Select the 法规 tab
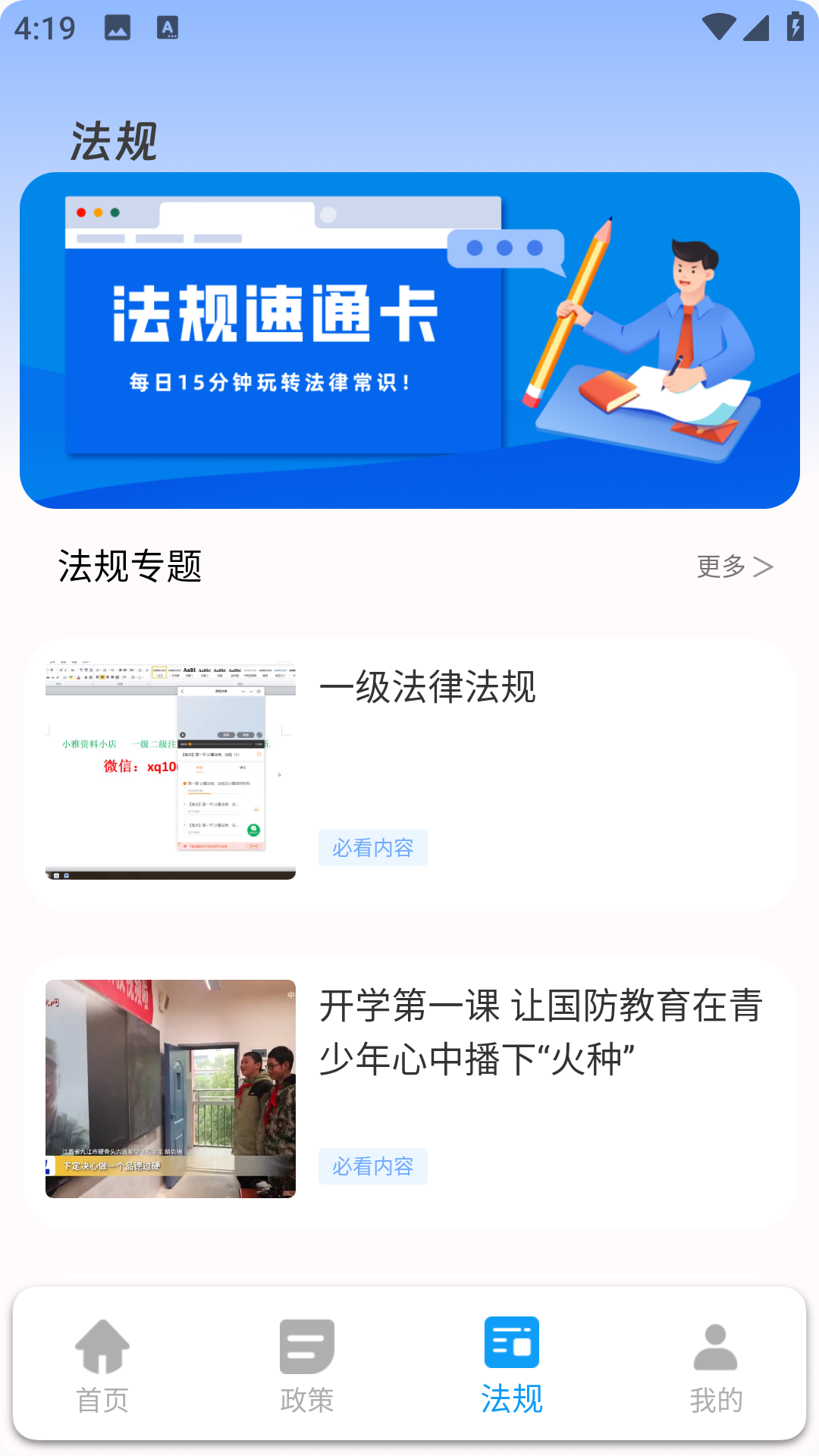819x1456 pixels. [x=512, y=1365]
